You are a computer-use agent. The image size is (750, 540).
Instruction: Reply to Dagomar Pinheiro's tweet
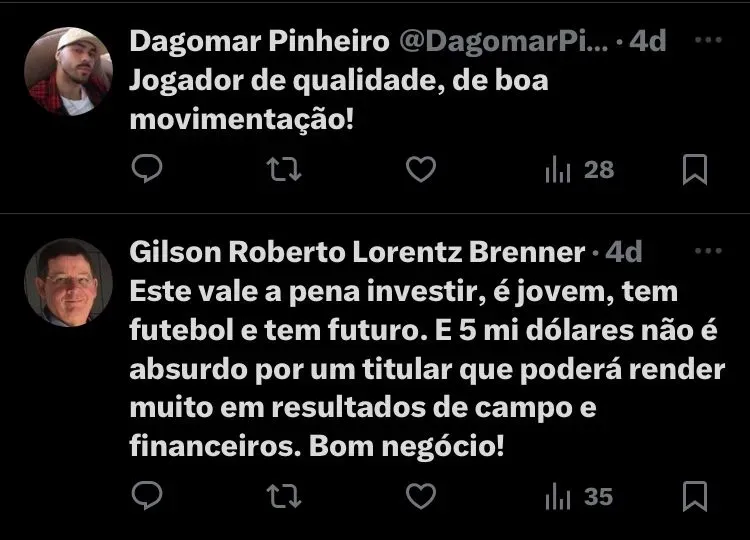[147, 170]
